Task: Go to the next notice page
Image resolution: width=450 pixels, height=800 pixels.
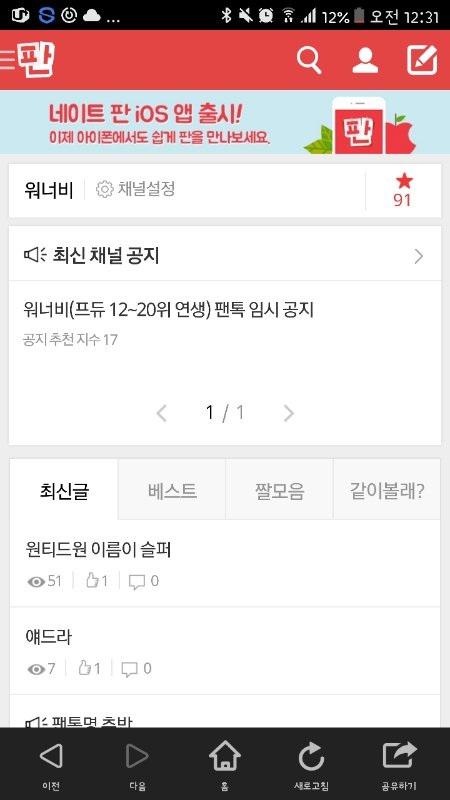Action: click(289, 413)
